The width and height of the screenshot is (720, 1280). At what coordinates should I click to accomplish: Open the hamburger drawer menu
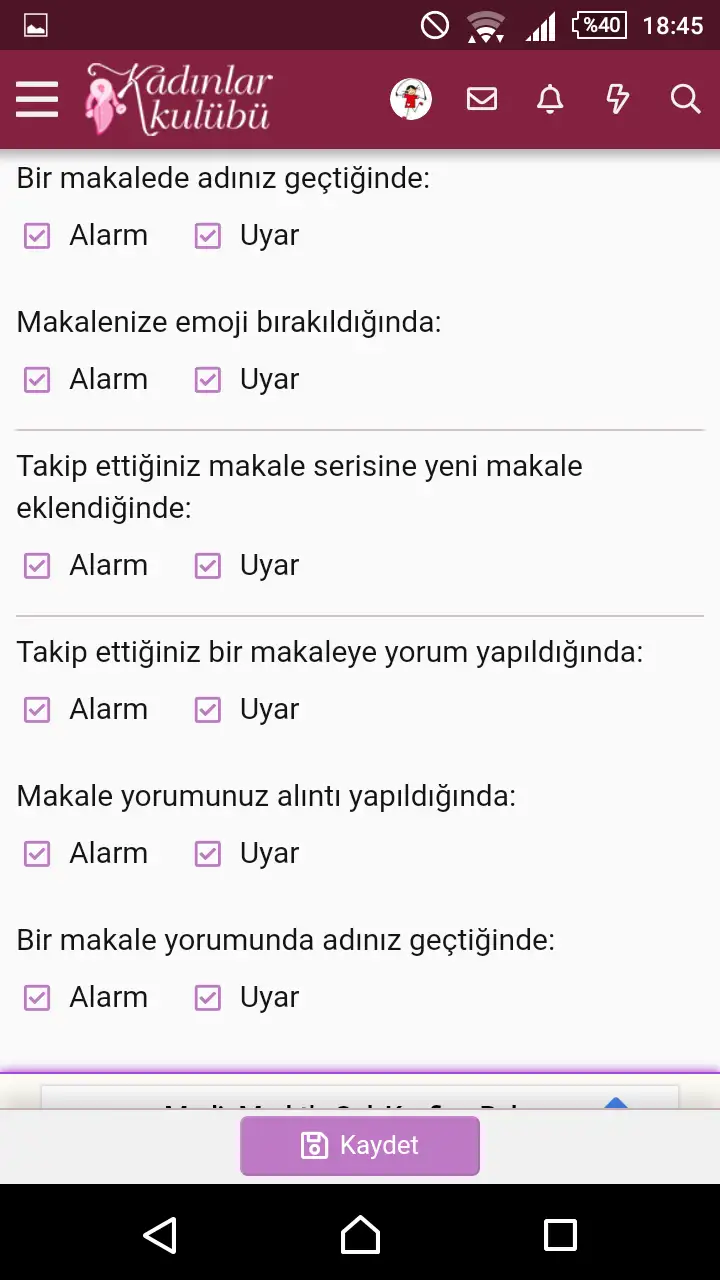[37, 99]
